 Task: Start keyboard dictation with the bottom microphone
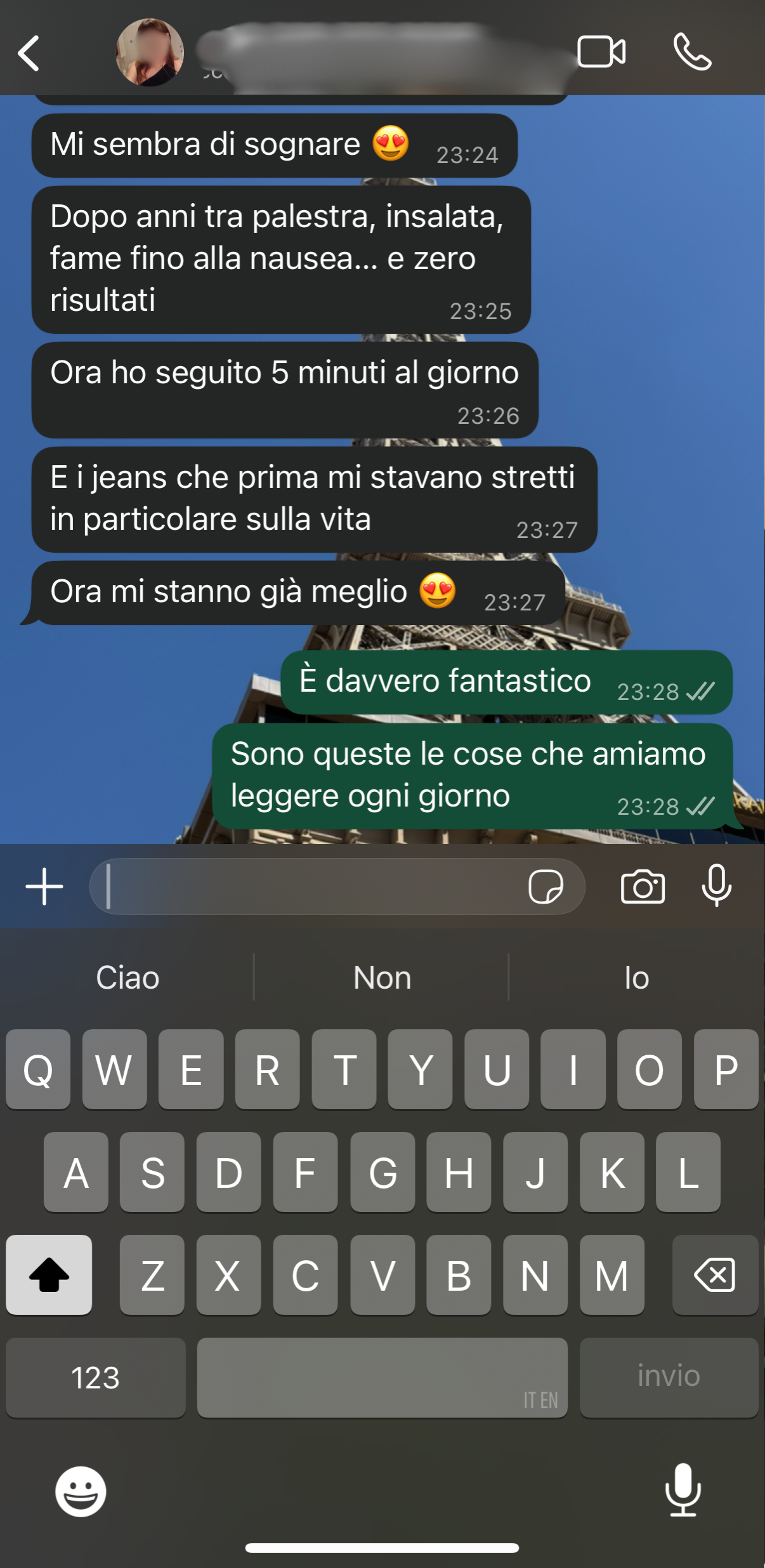683,1490
